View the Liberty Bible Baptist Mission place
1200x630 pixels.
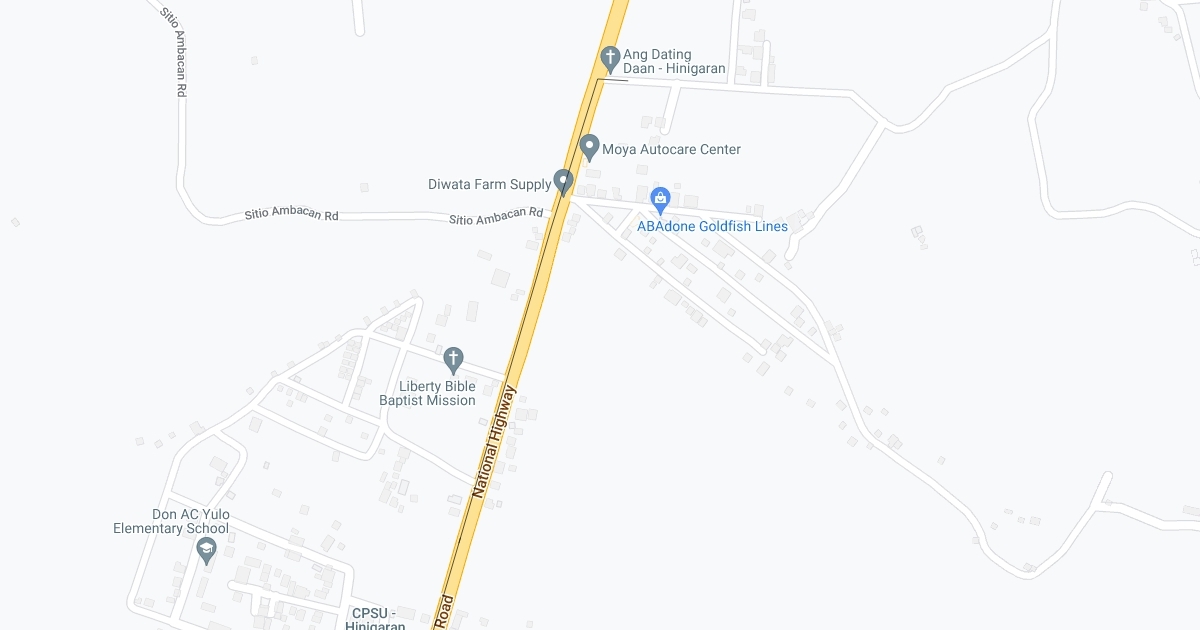pos(453,358)
